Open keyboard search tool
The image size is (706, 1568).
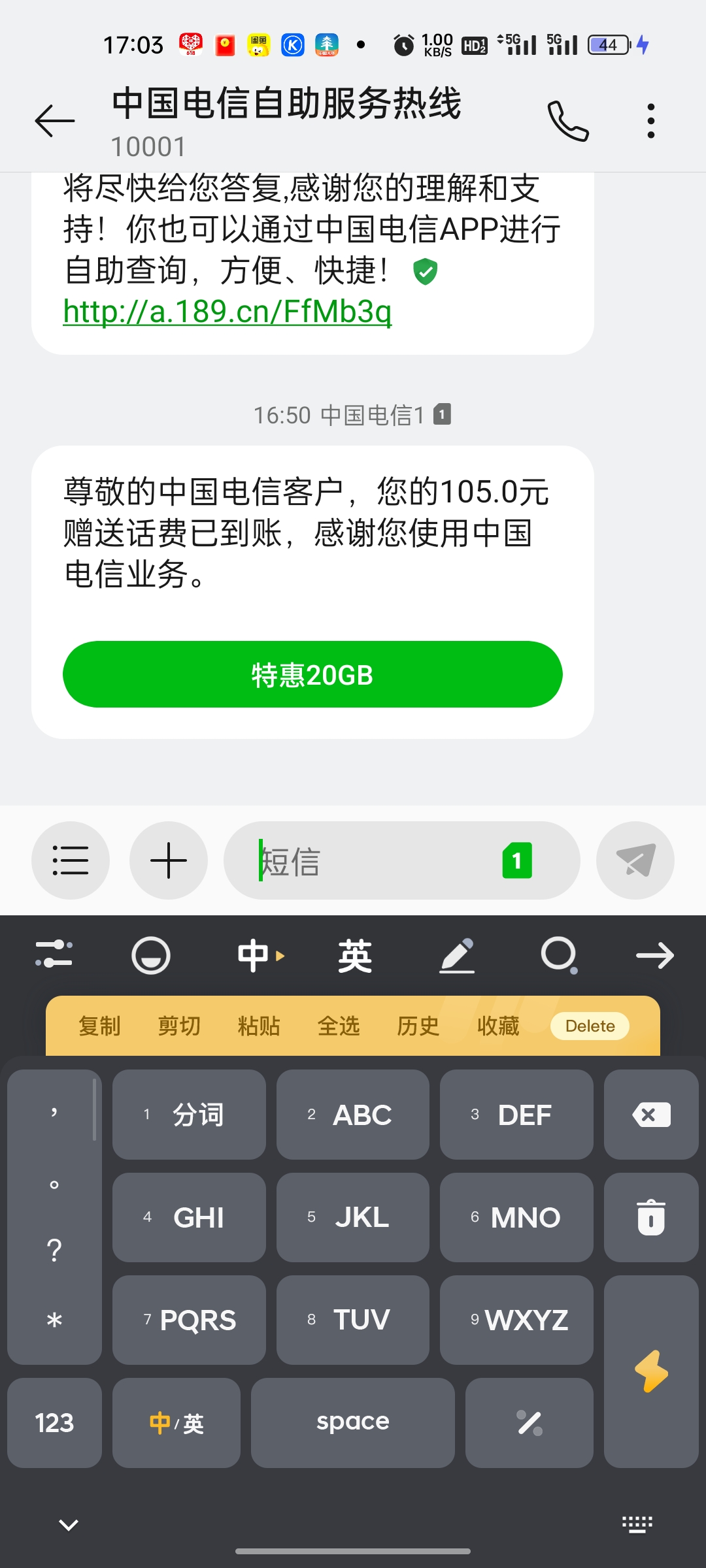click(559, 956)
